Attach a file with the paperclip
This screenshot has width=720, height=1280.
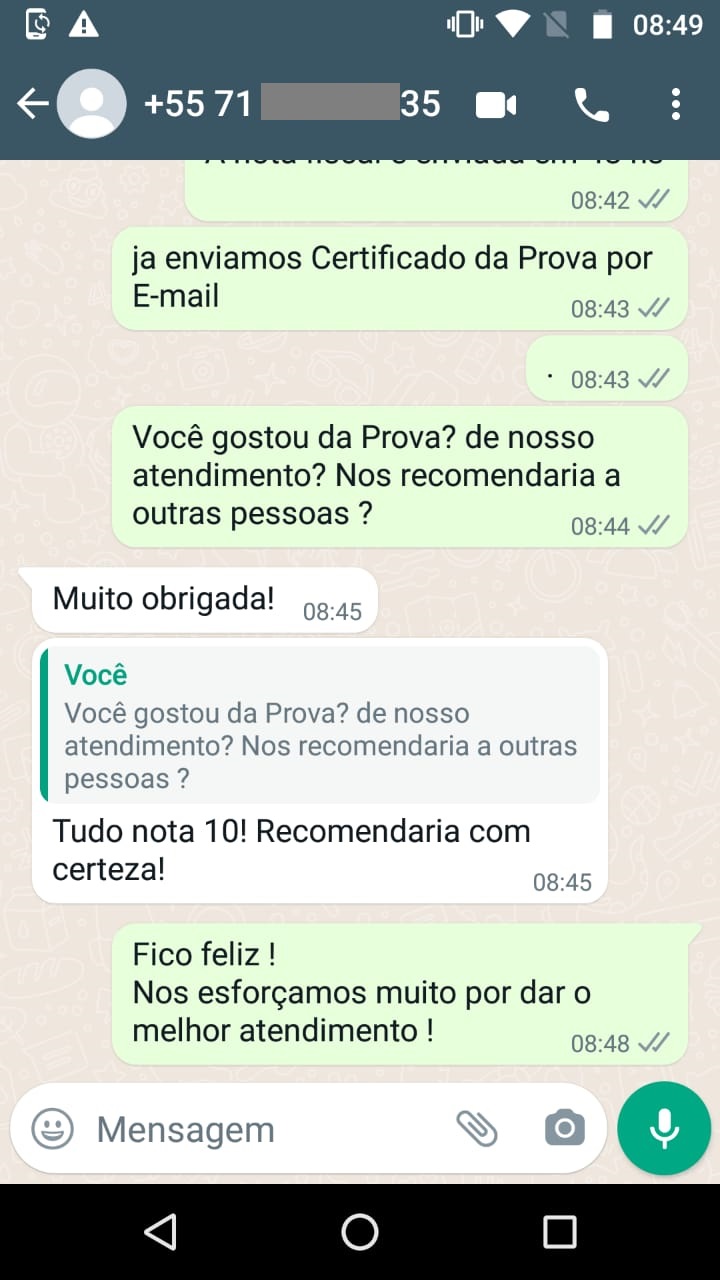pos(477,1129)
